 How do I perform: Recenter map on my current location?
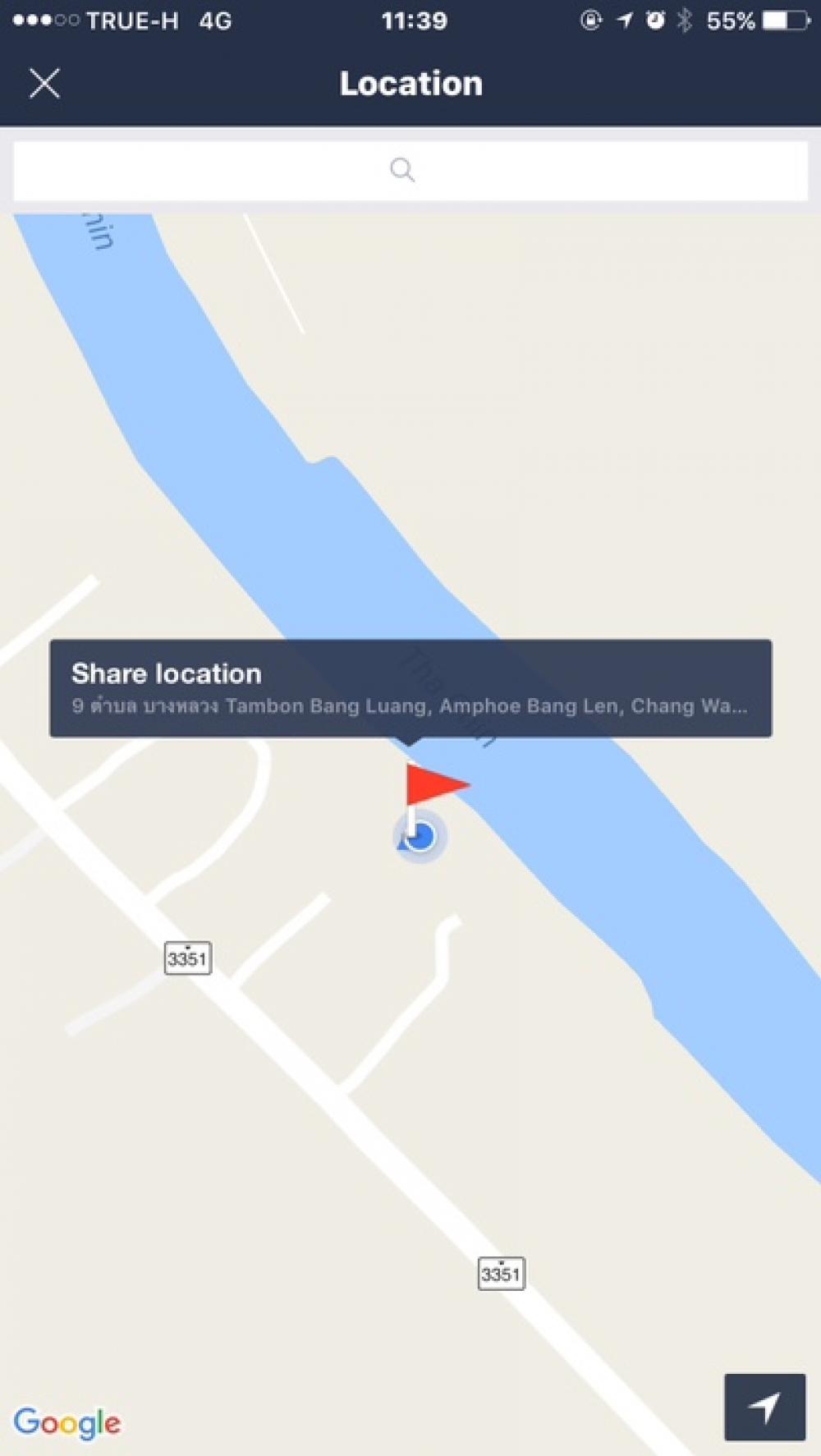[764, 1407]
